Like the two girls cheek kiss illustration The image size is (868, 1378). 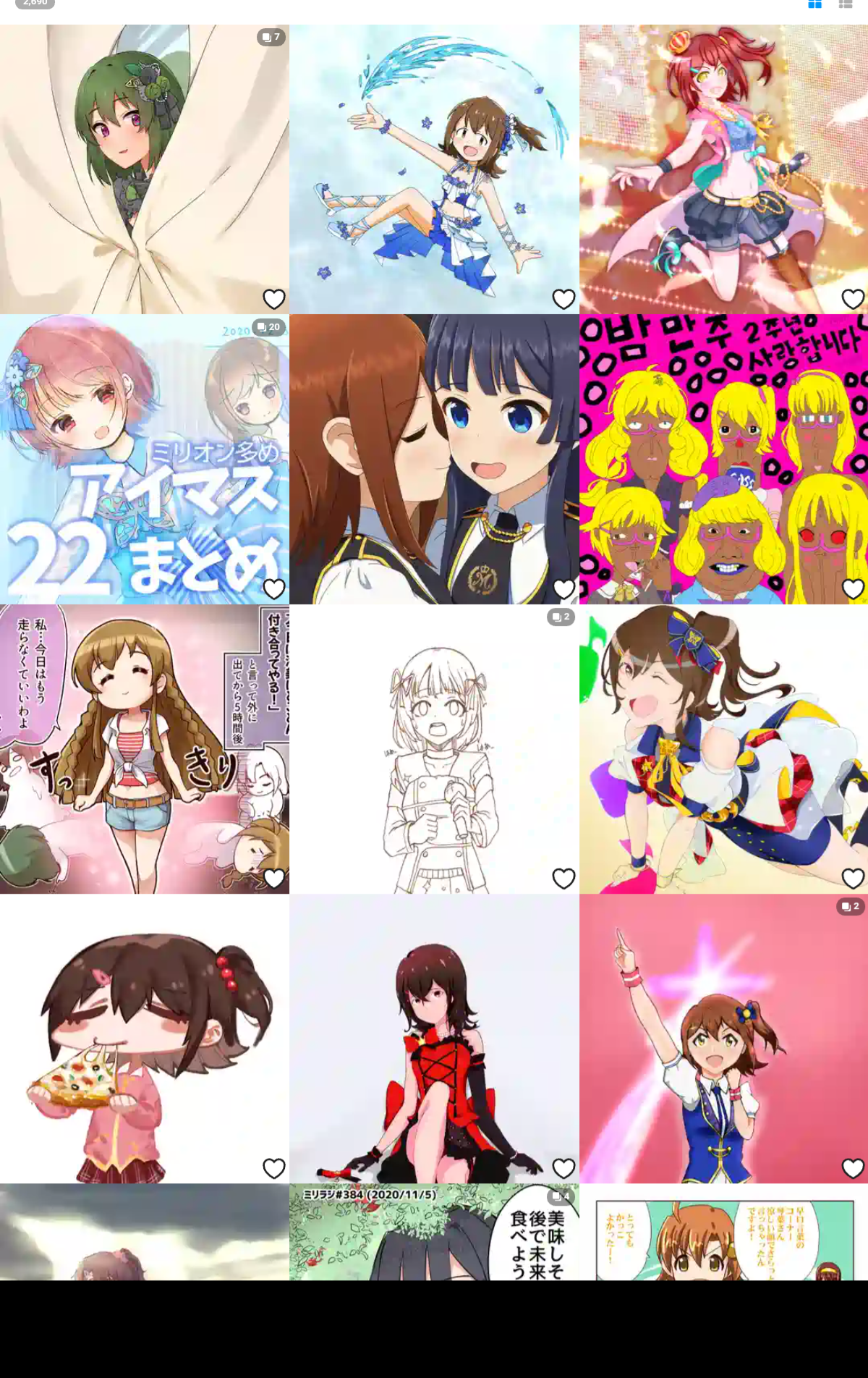(563, 589)
